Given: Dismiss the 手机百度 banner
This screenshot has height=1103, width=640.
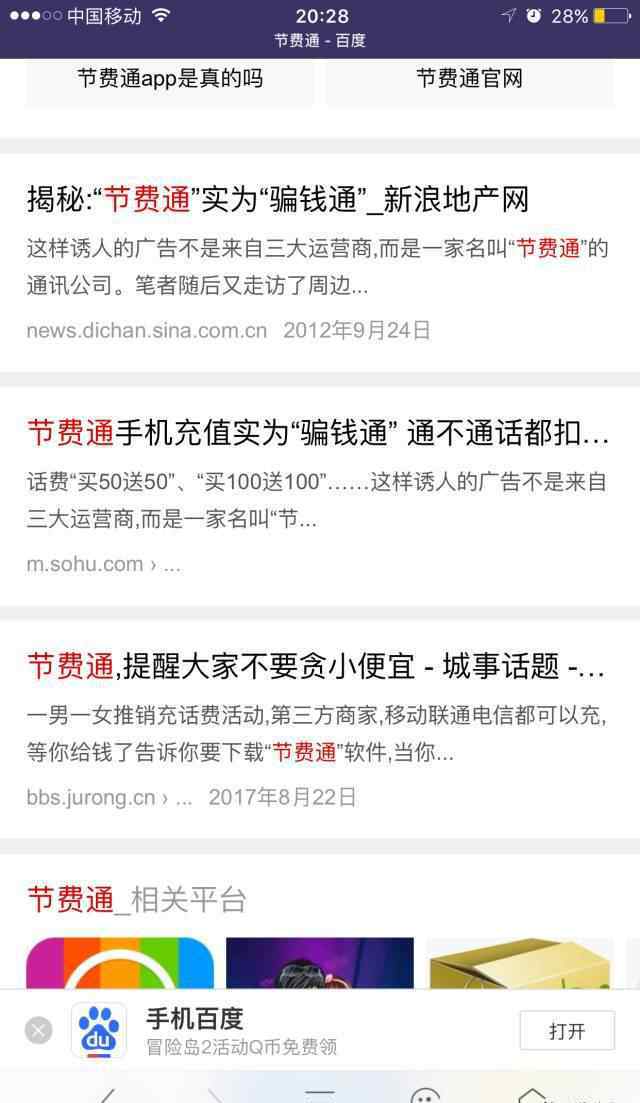Looking at the screenshot, I should (x=38, y=1030).
